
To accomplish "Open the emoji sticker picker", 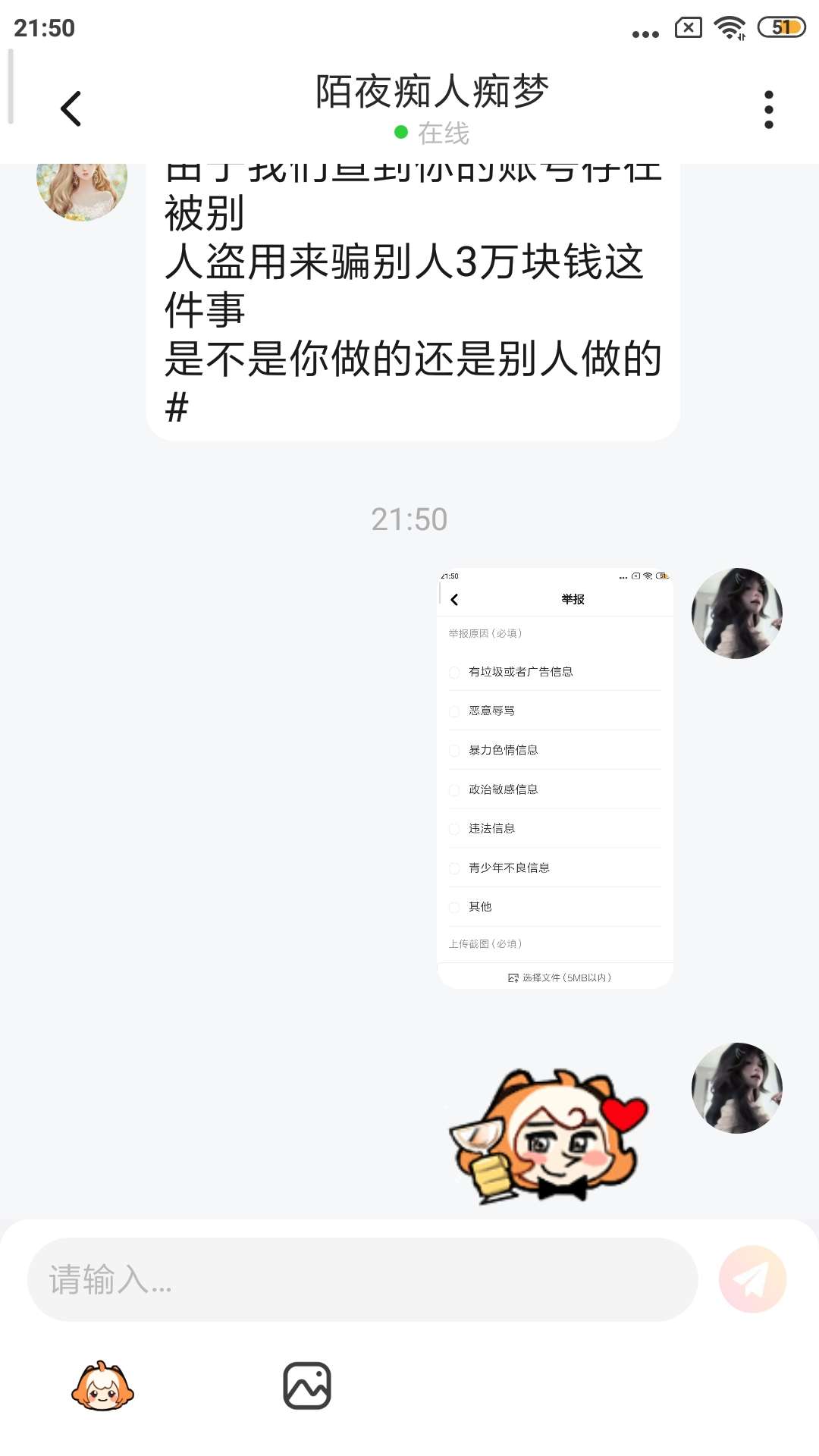I will [102, 1385].
